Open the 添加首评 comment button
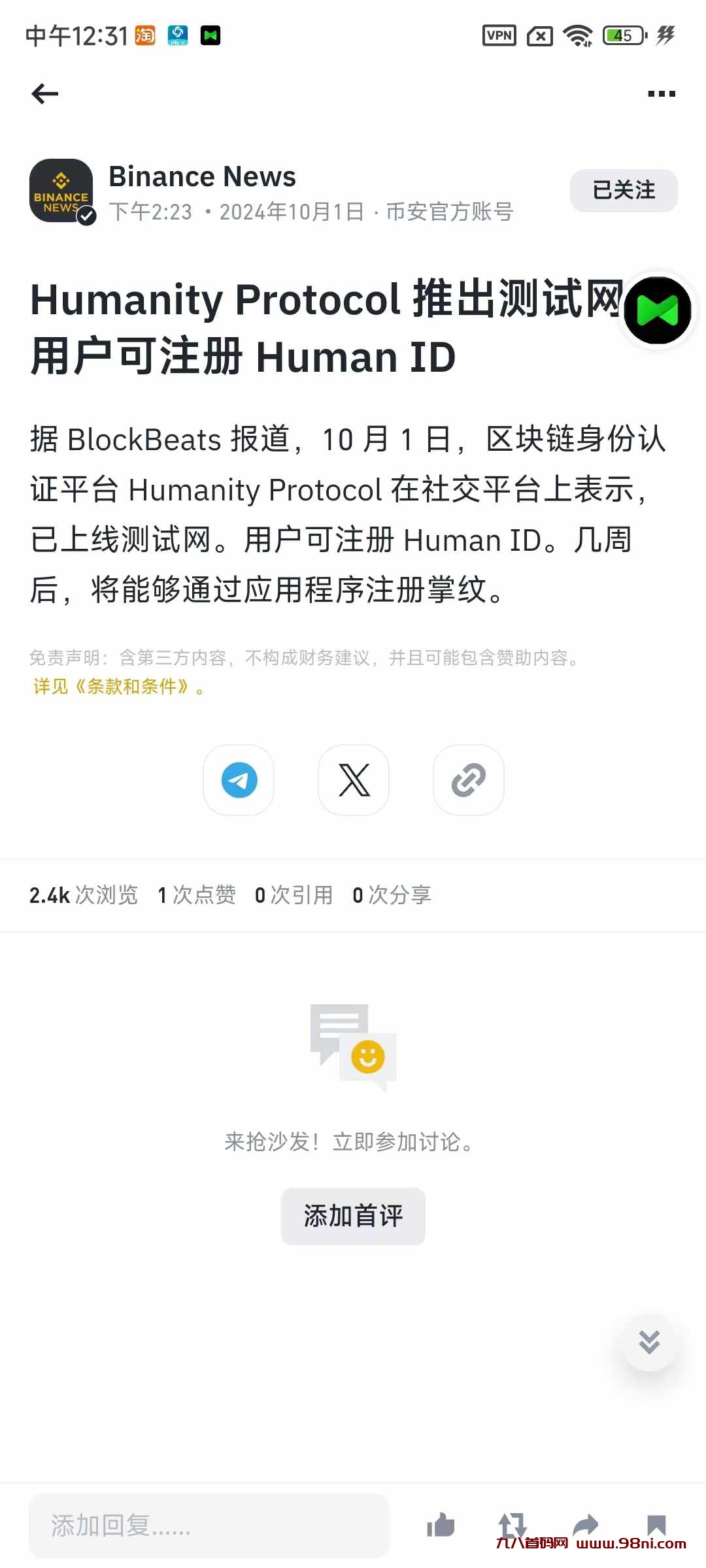 pyautogui.click(x=353, y=1216)
